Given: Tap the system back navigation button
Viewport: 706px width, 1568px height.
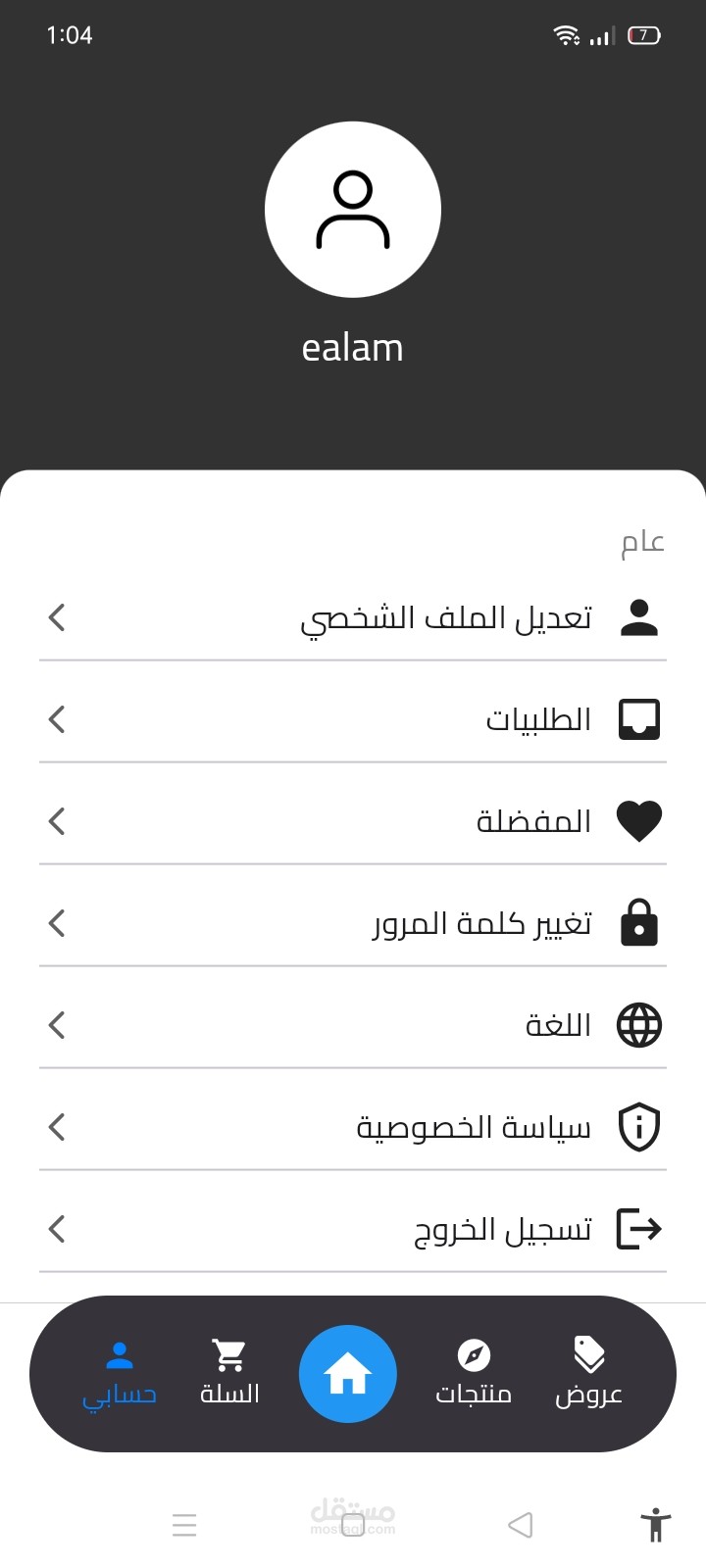Looking at the screenshot, I should point(520,1525).
